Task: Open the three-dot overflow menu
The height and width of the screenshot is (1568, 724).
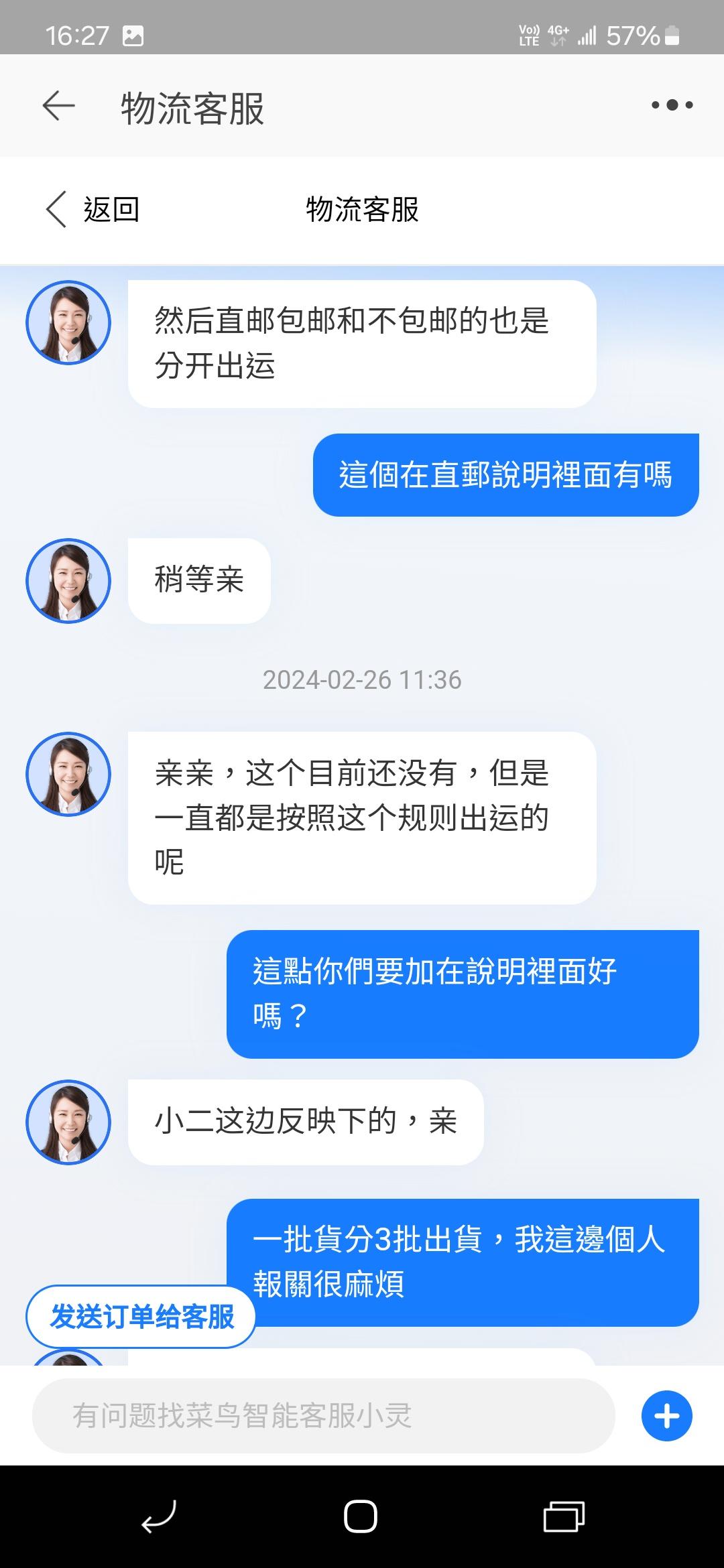Action: [x=672, y=105]
